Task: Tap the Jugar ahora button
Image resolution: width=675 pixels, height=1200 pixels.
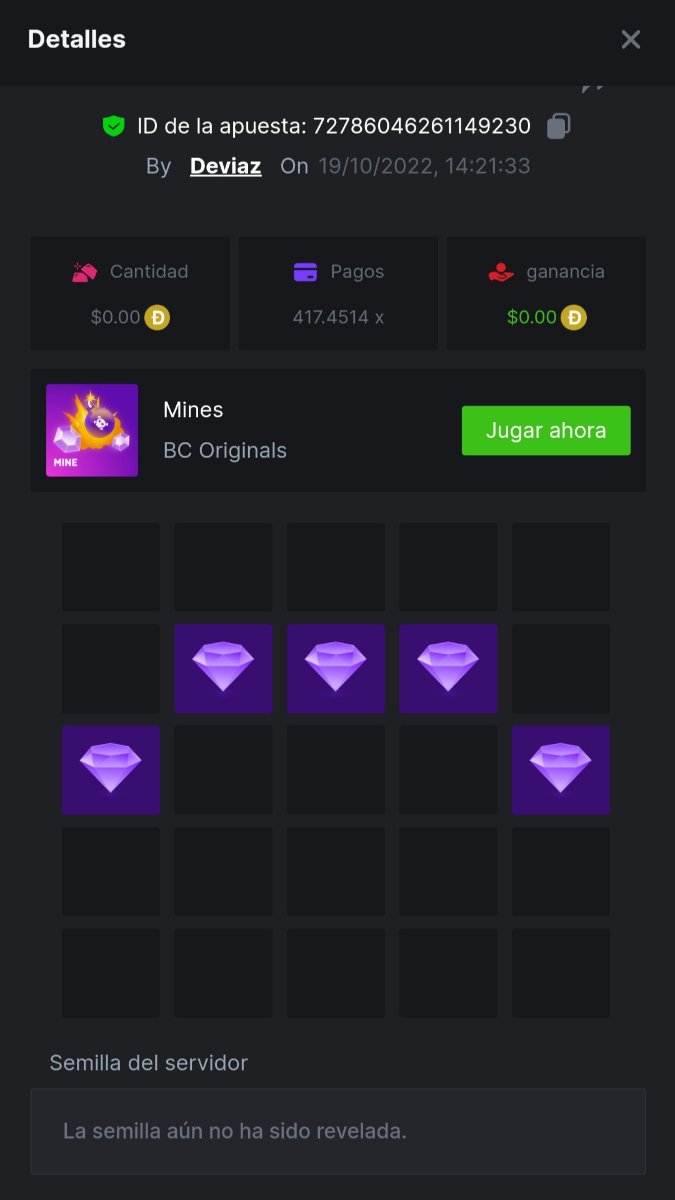Action: coord(546,431)
